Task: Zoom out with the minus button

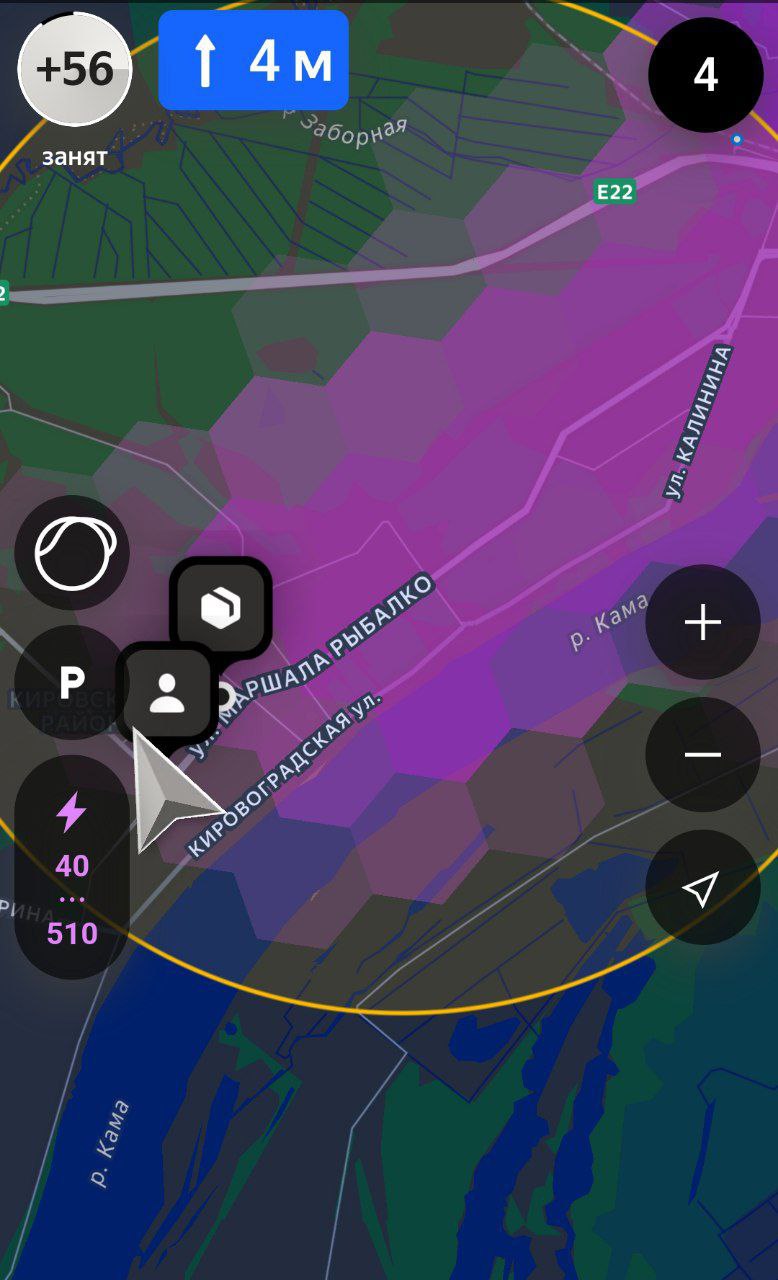Action: [x=703, y=754]
